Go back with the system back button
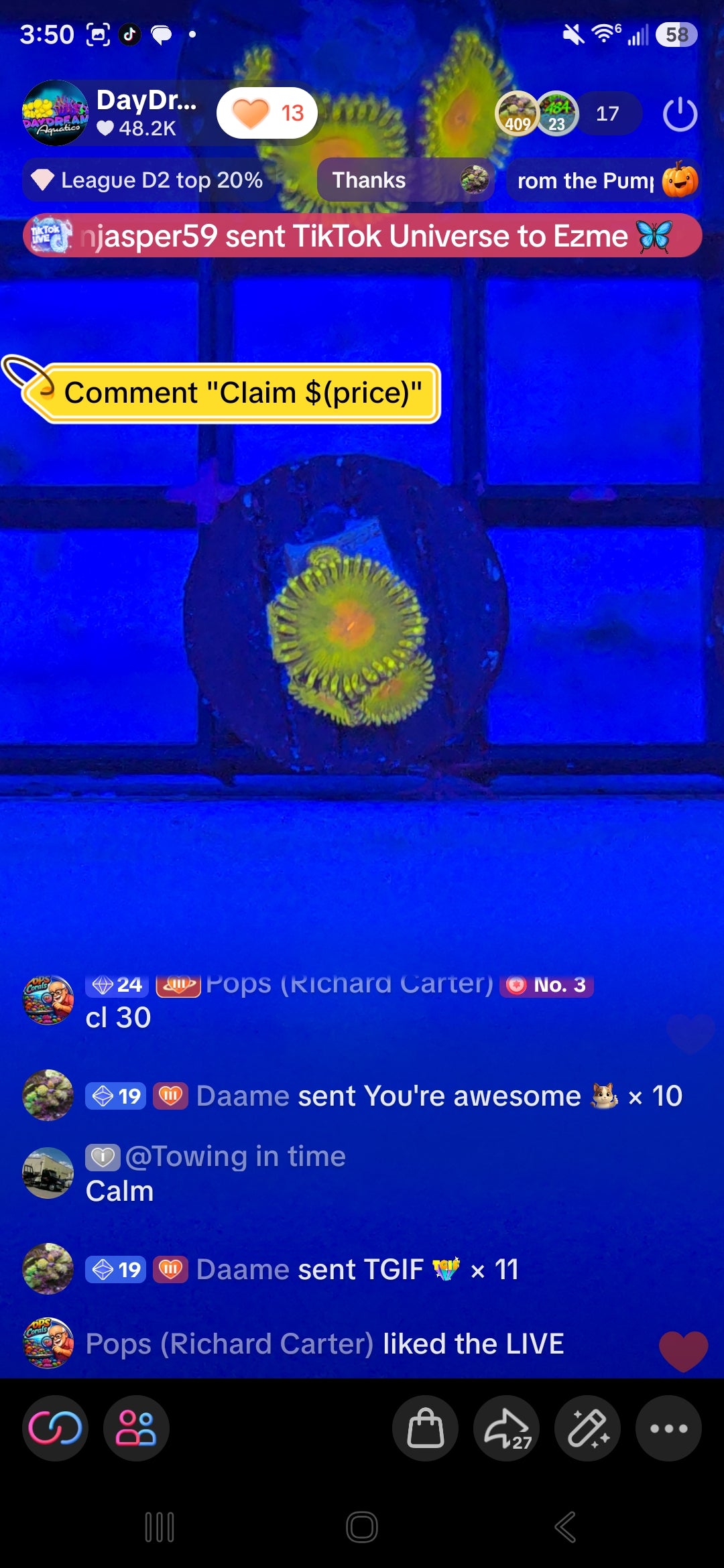 [x=564, y=1527]
